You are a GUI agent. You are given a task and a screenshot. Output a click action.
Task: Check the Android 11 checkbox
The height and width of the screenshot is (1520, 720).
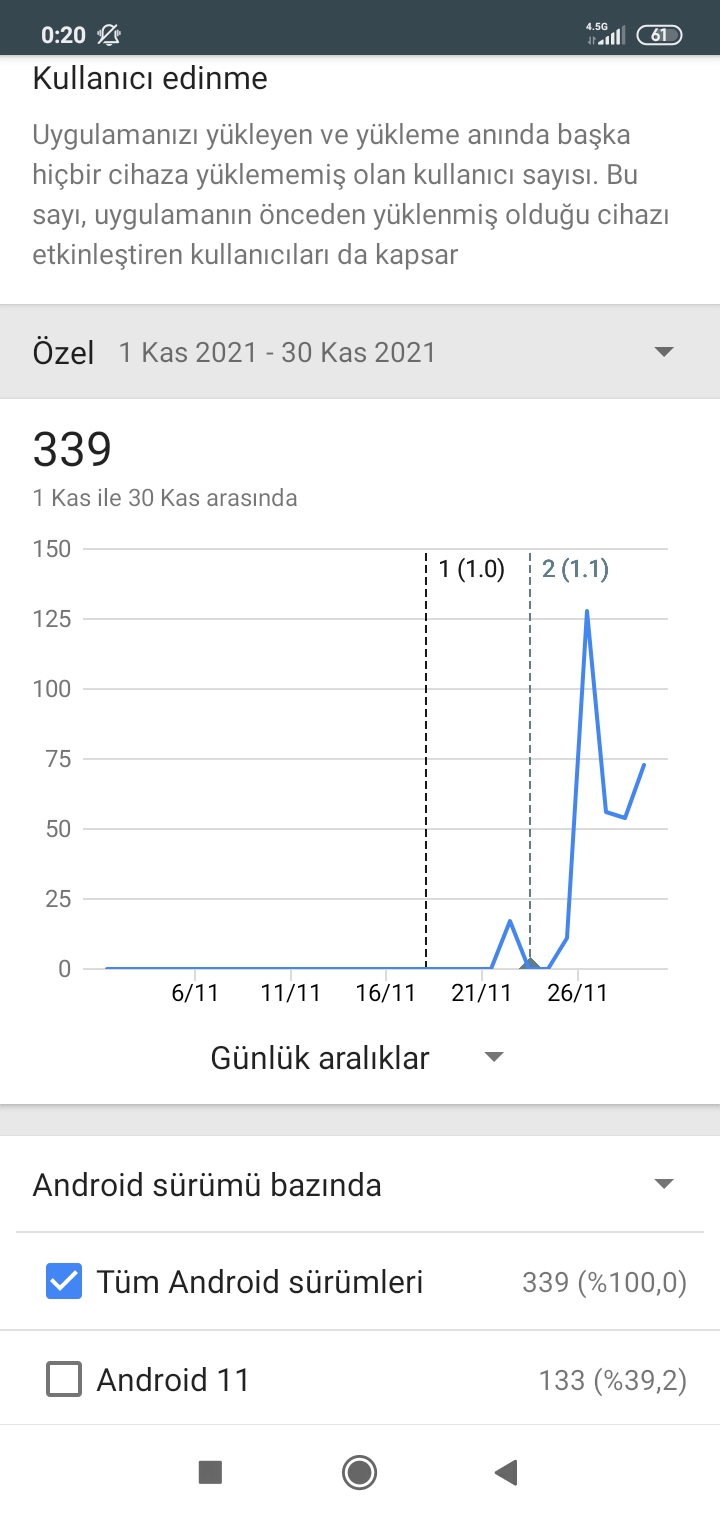tap(64, 1380)
